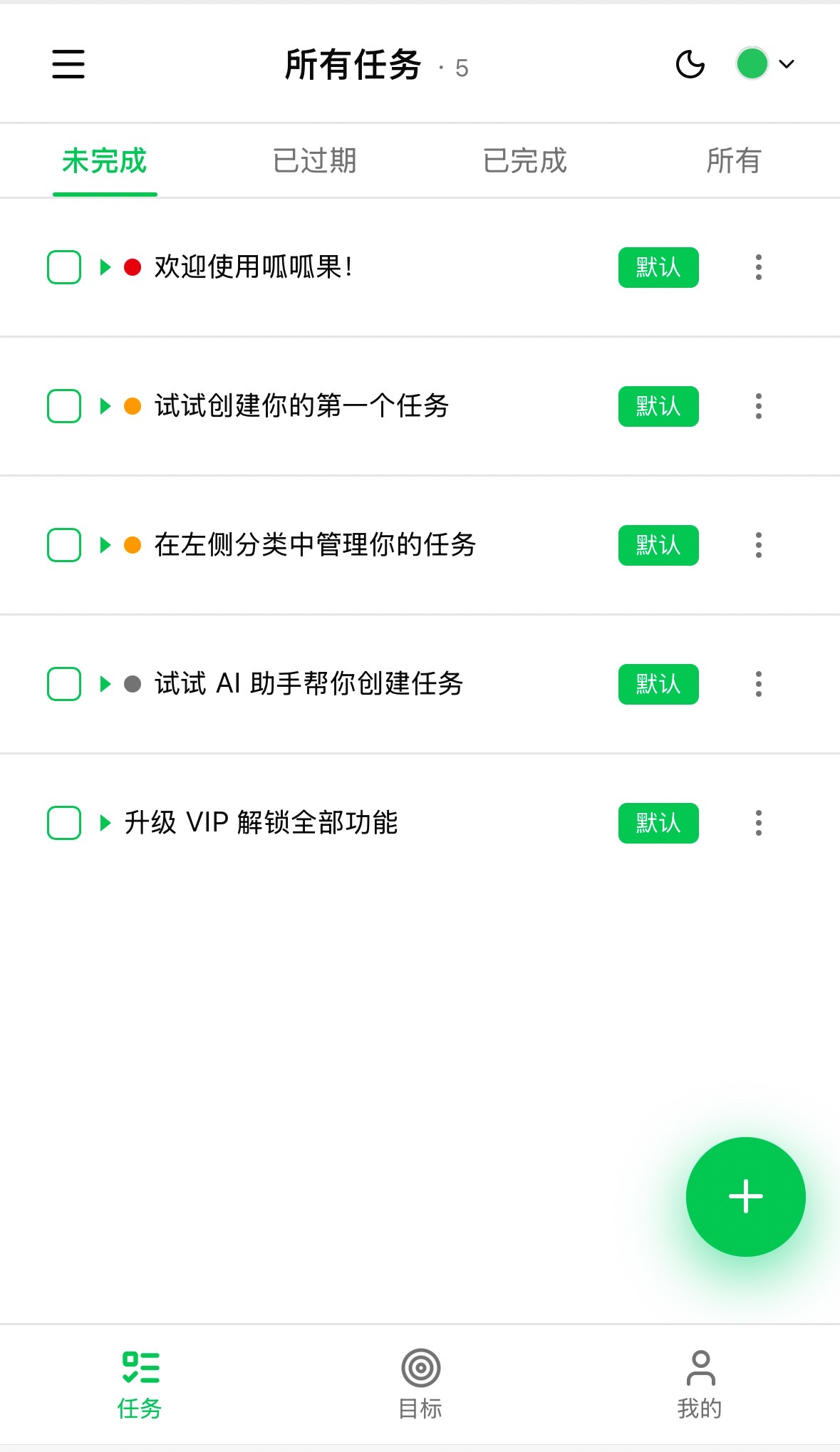Open the task 在左侧分类中管理你的任务
Screen dimensions: 840x1452
[315, 545]
